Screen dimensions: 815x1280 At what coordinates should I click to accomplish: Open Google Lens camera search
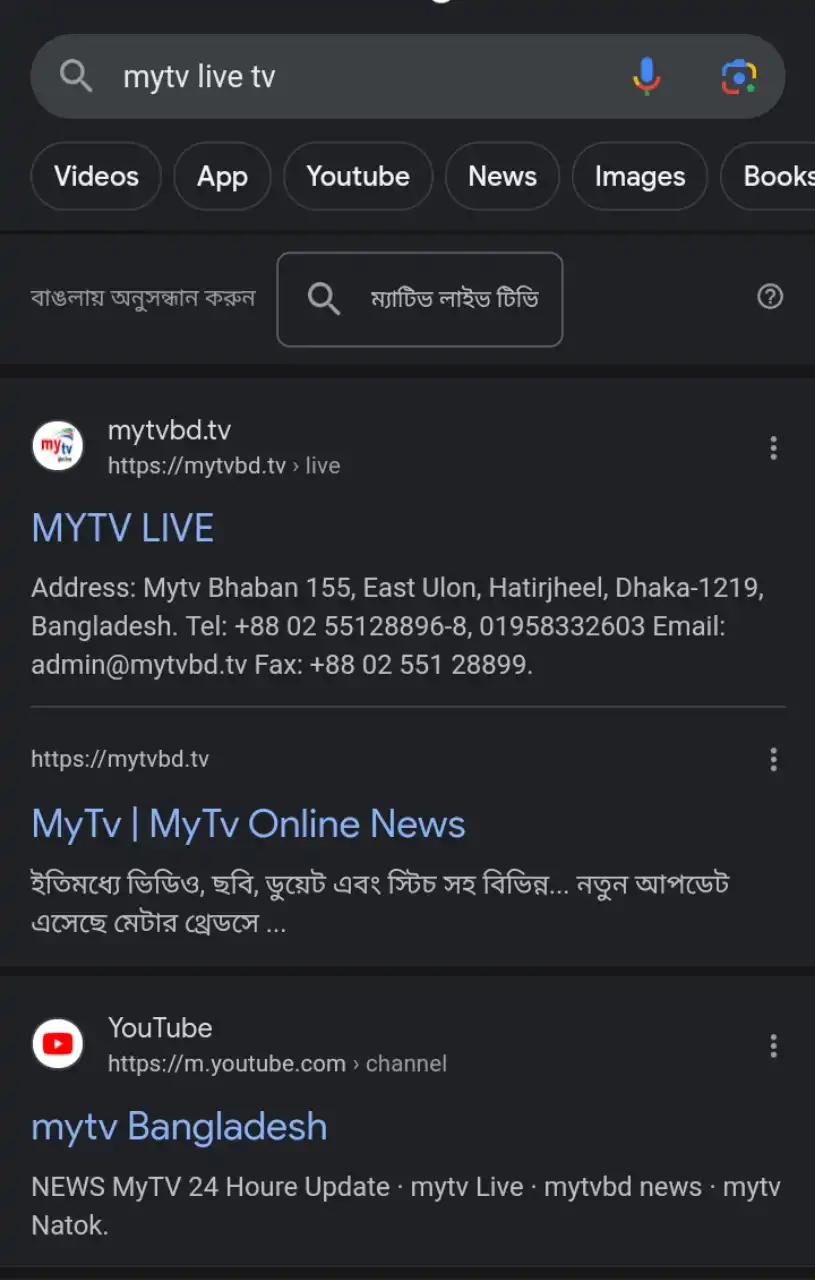click(x=738, y=77)
